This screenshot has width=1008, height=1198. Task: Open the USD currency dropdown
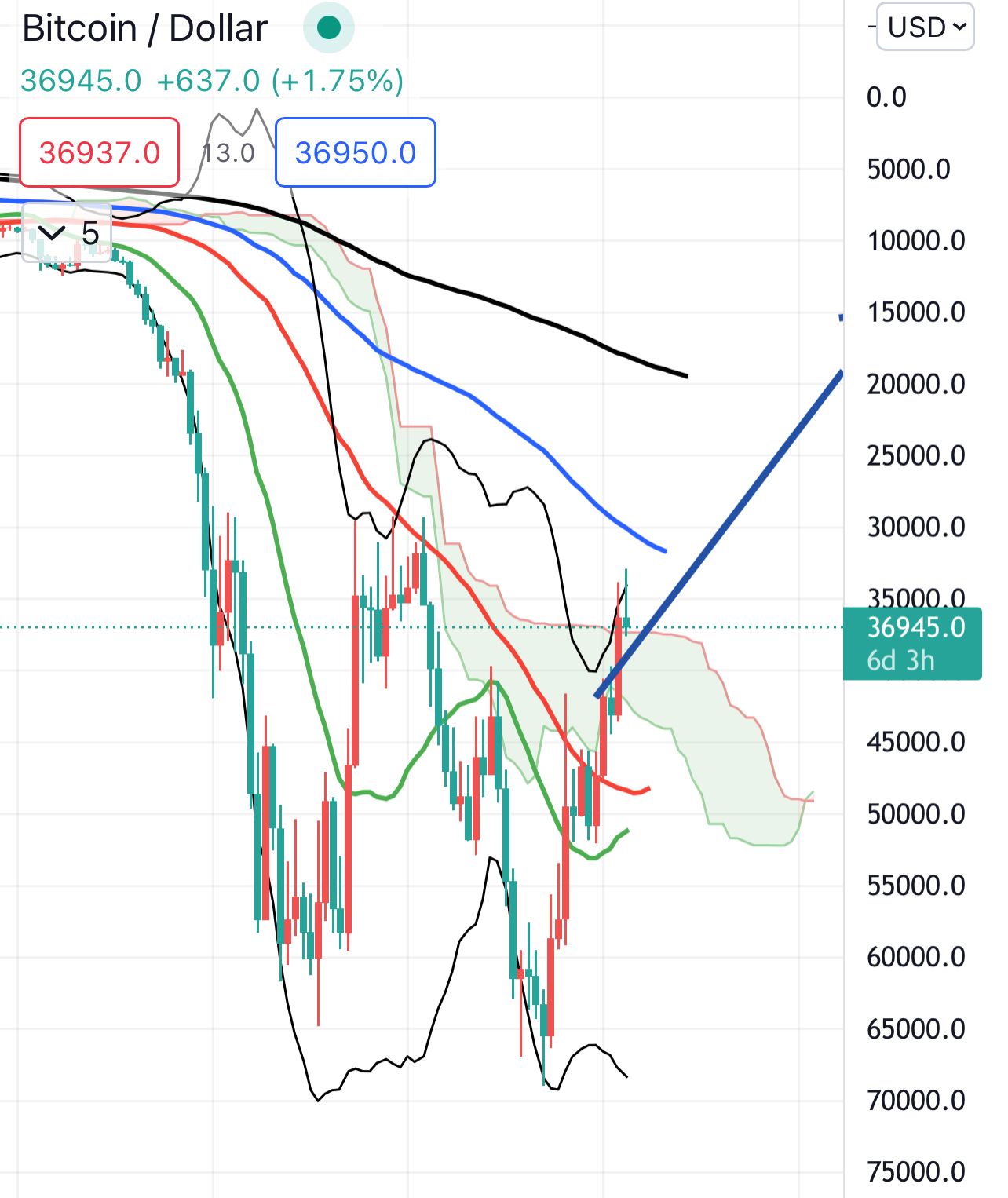coord(925,27)
